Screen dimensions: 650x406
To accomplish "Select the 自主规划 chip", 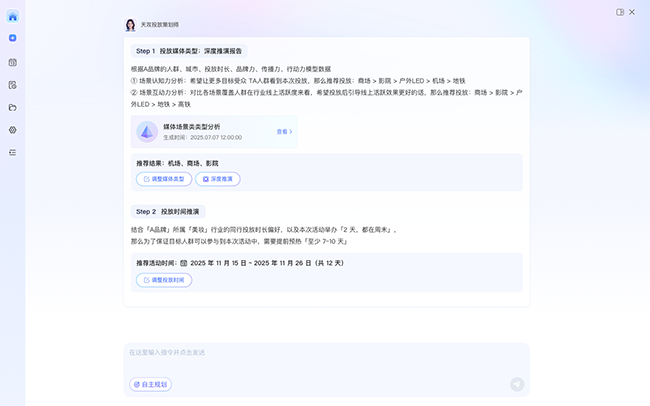I will pos(150,384).
